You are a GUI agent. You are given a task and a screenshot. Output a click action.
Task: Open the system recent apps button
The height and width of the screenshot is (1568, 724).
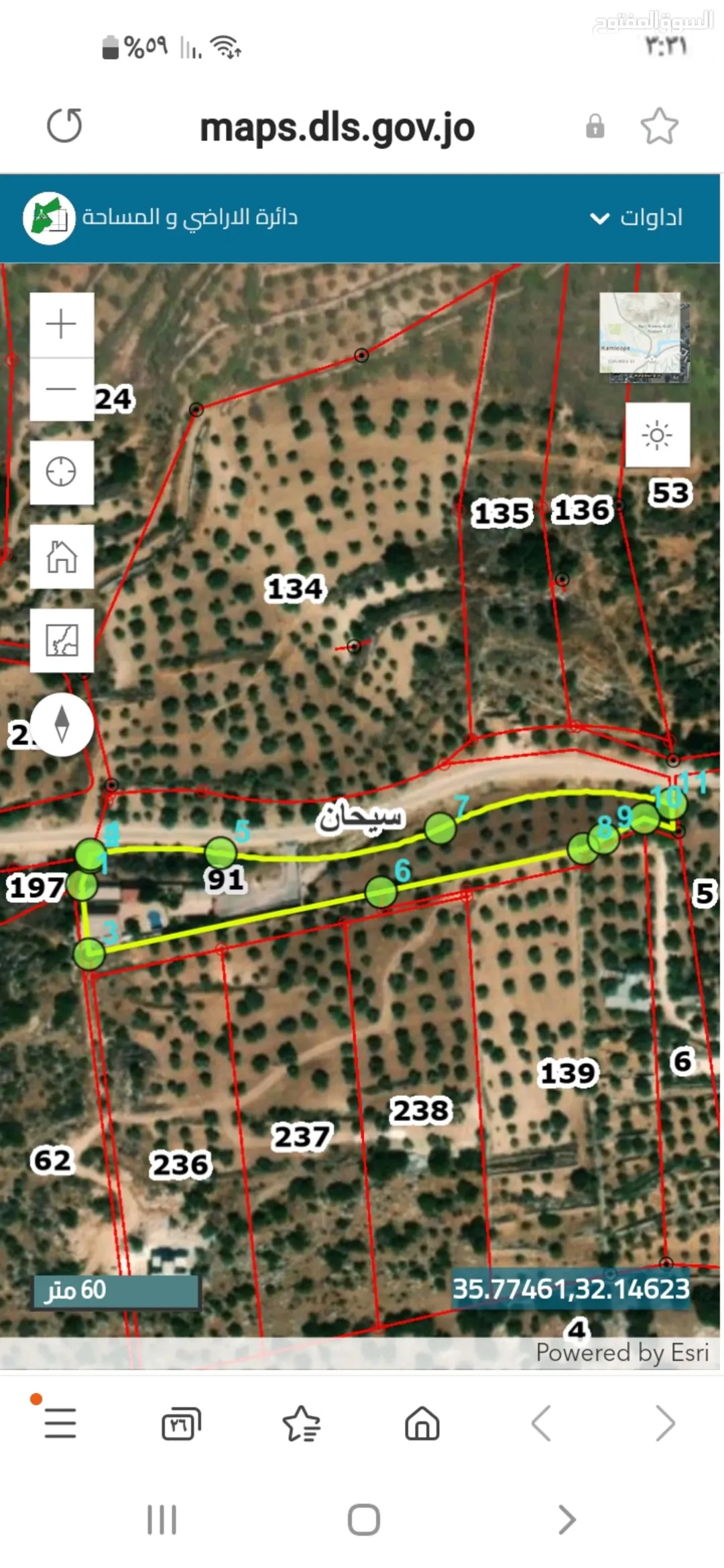point(162,1520)
